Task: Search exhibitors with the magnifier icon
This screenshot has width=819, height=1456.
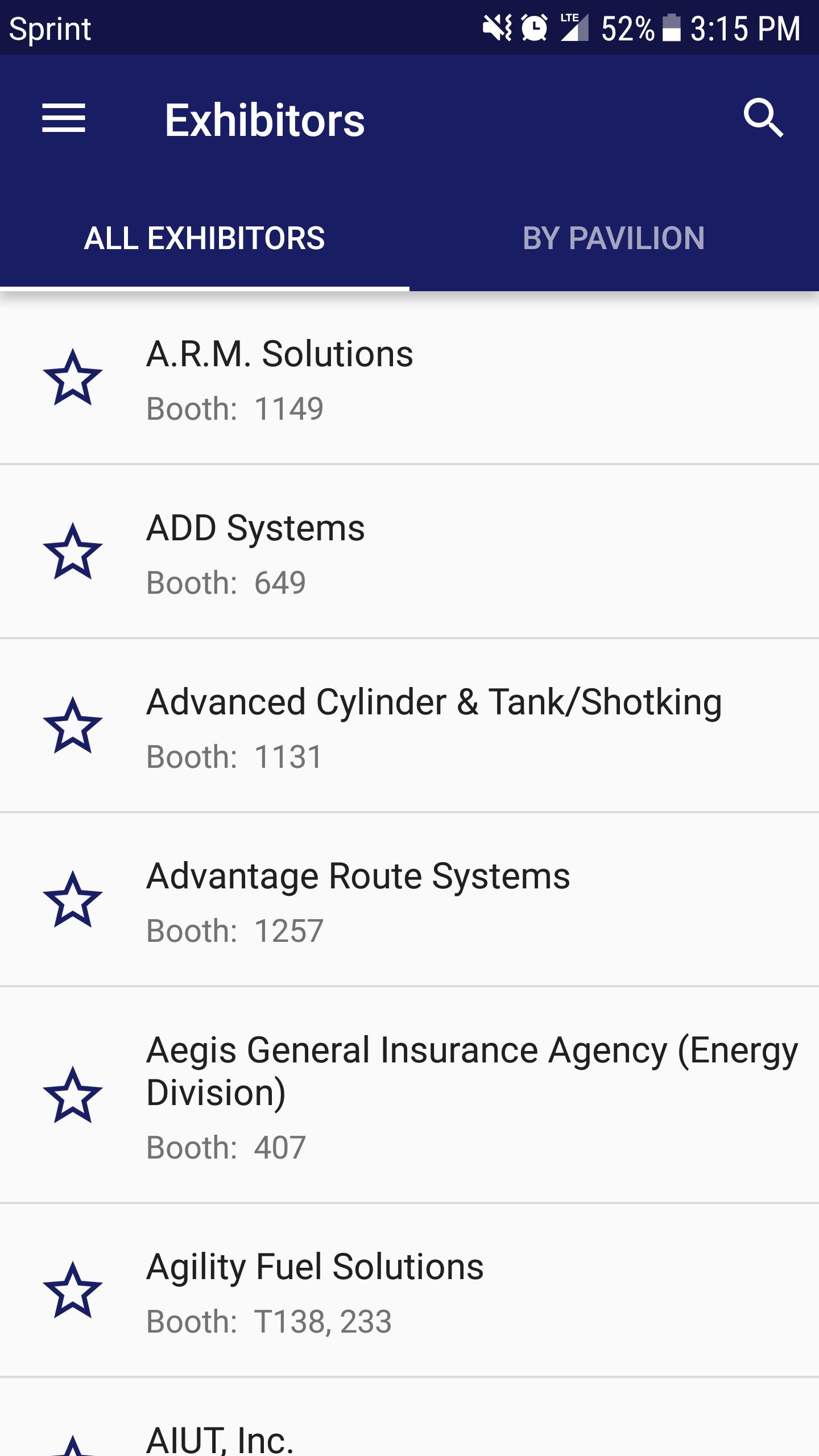Action: [x=763, y=118]
